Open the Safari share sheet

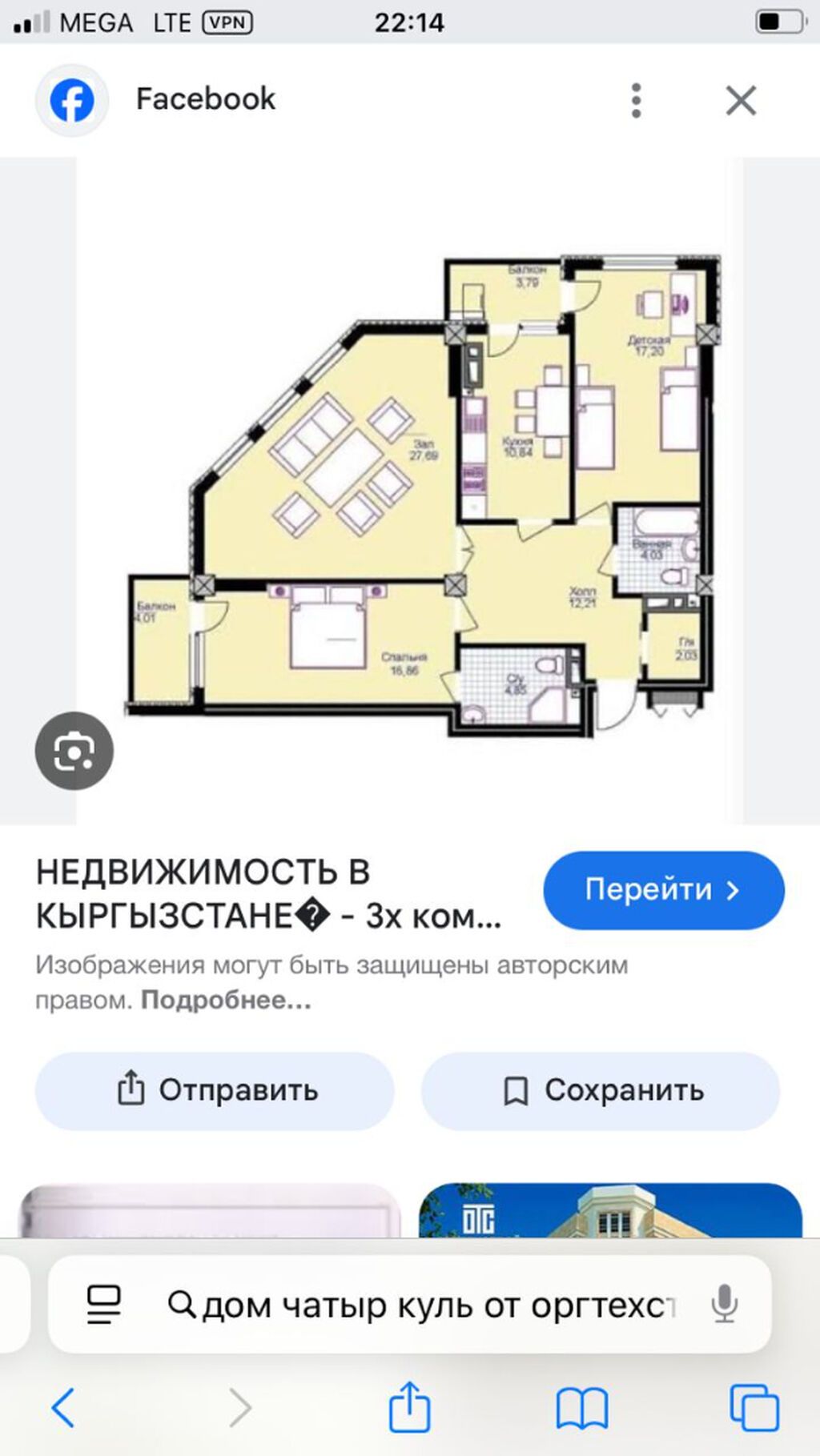[409, 1406]
